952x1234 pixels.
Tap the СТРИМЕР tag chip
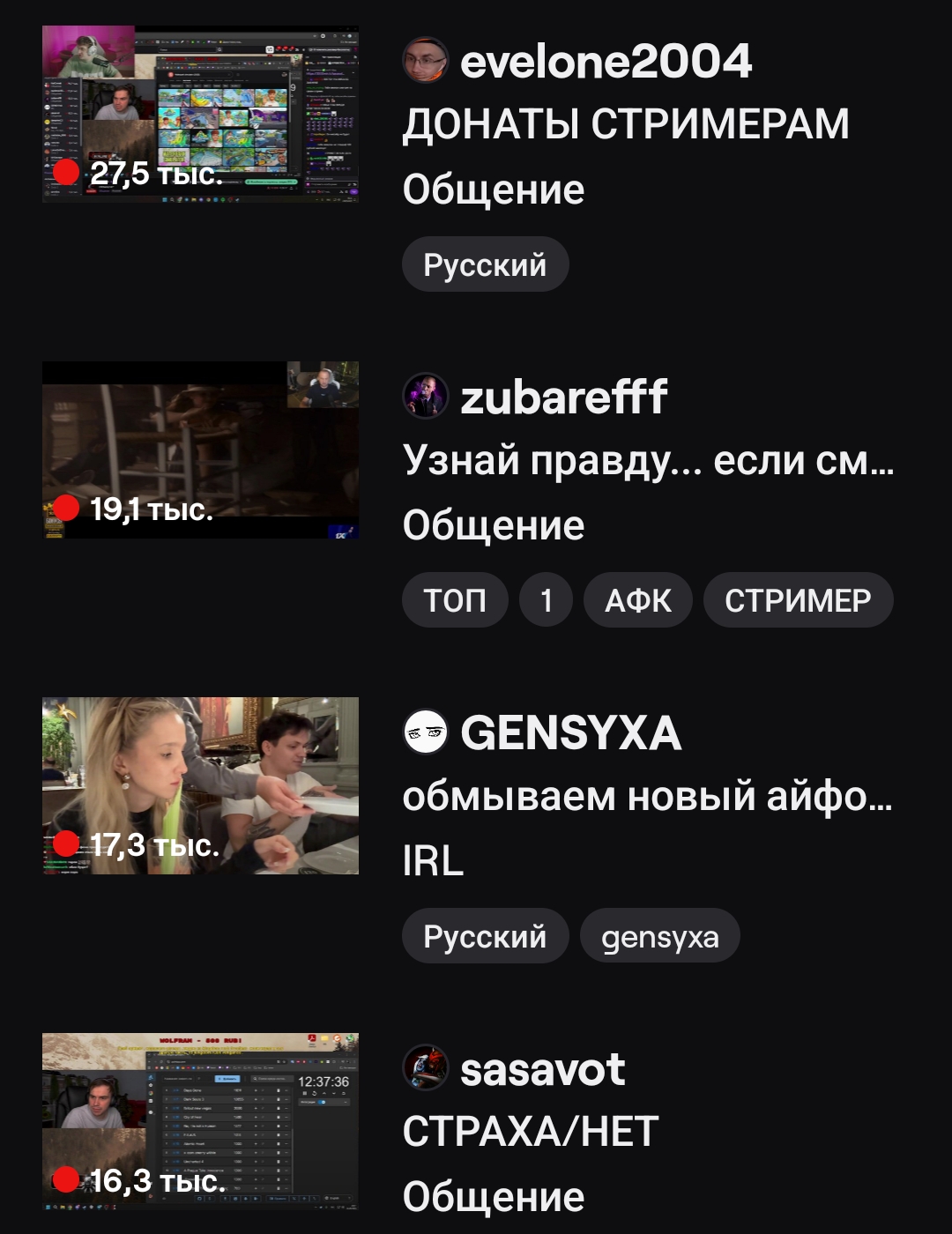[798, 600]
